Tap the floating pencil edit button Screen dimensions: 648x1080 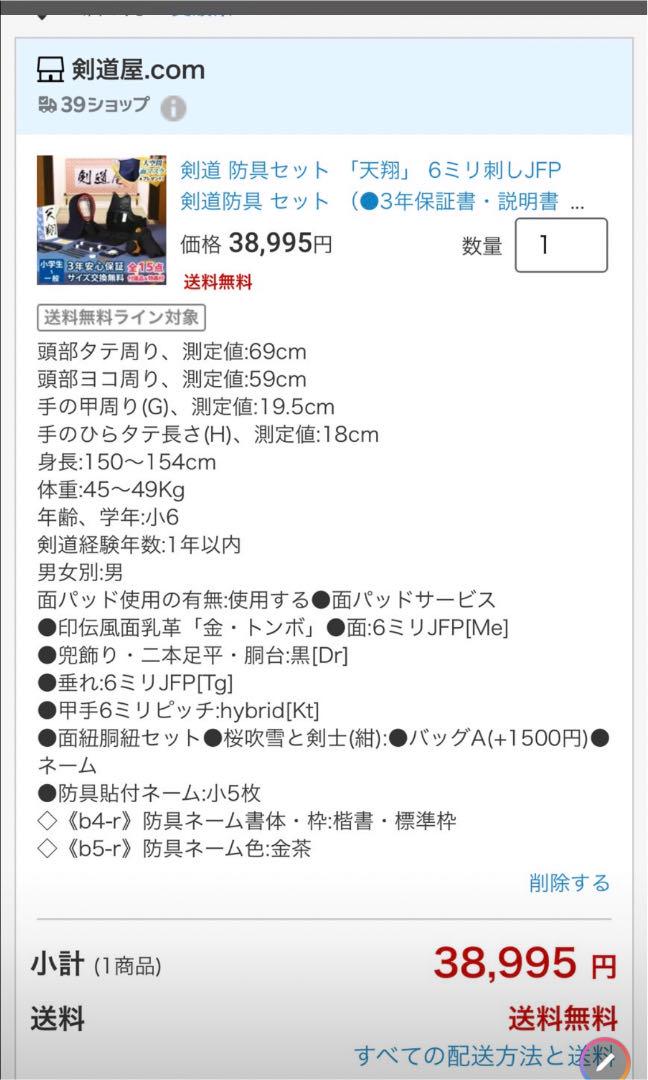tap(605, 1060)
